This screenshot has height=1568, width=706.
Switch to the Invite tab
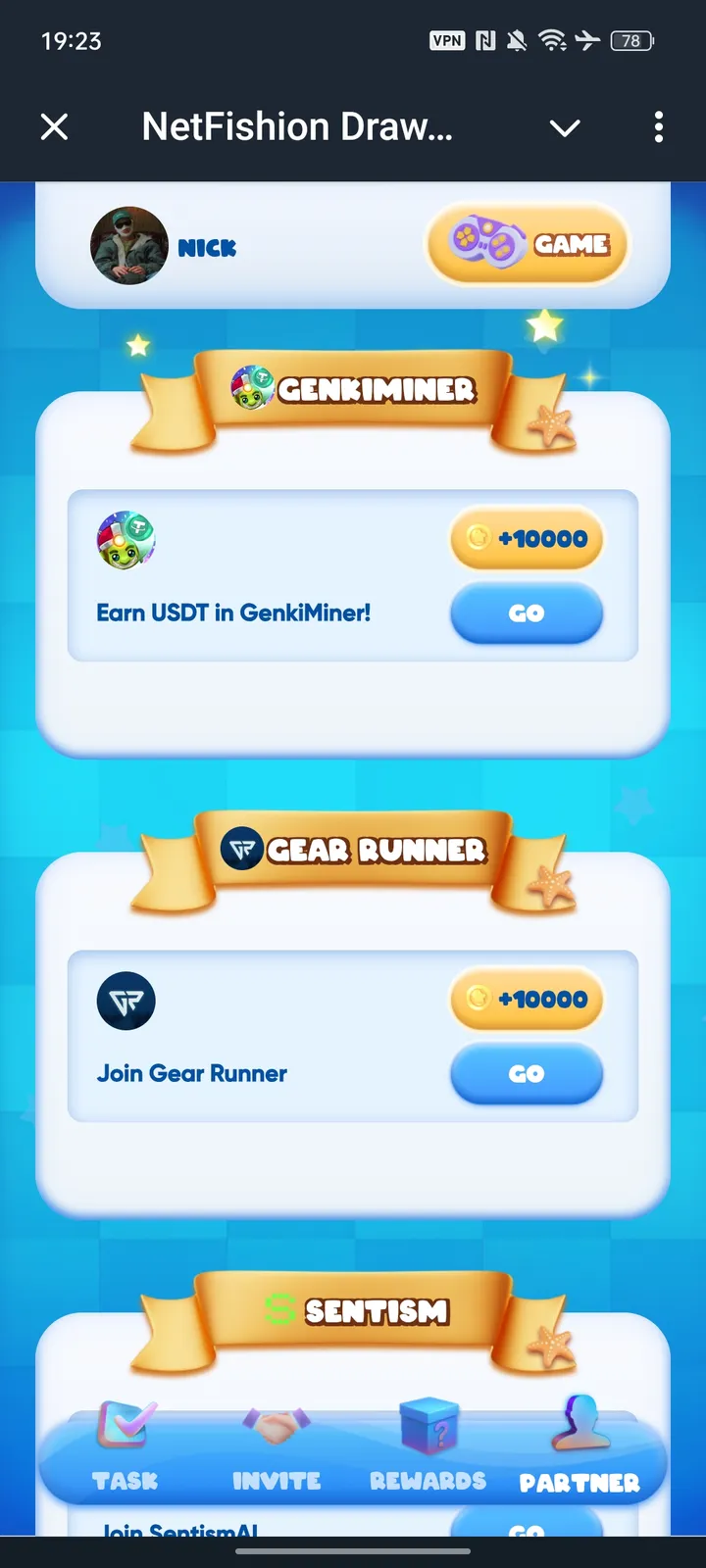point(277,1450)
